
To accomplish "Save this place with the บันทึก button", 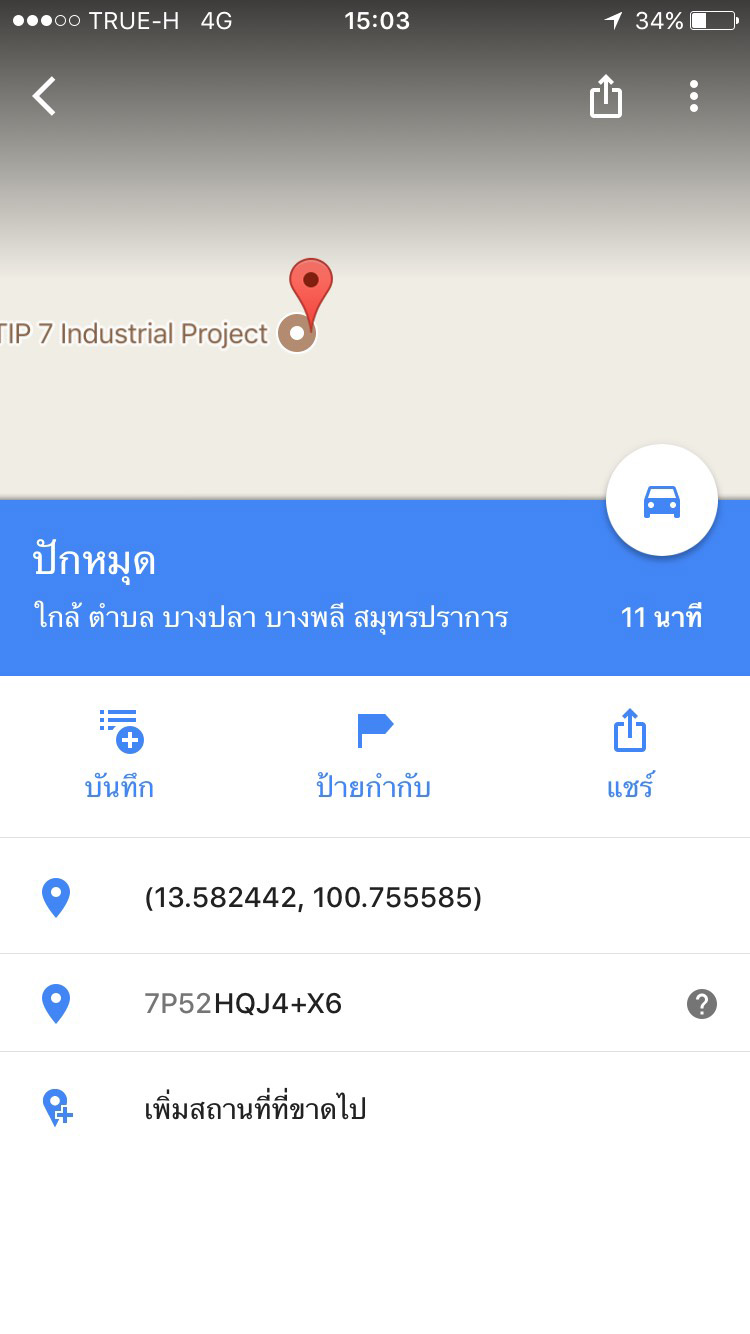I will 120,755.
